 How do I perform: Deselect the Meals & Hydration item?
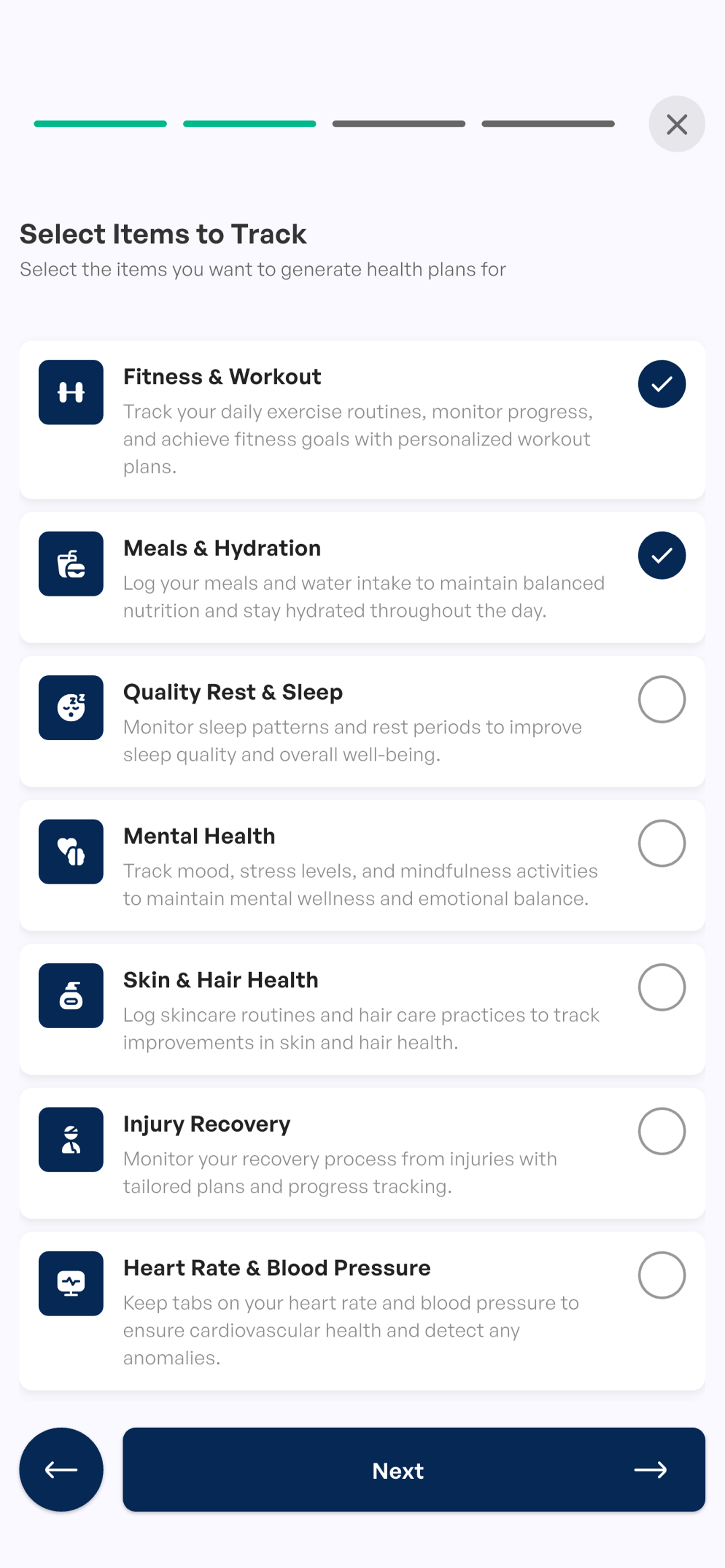pyautogui.click(x=662, y=556)
